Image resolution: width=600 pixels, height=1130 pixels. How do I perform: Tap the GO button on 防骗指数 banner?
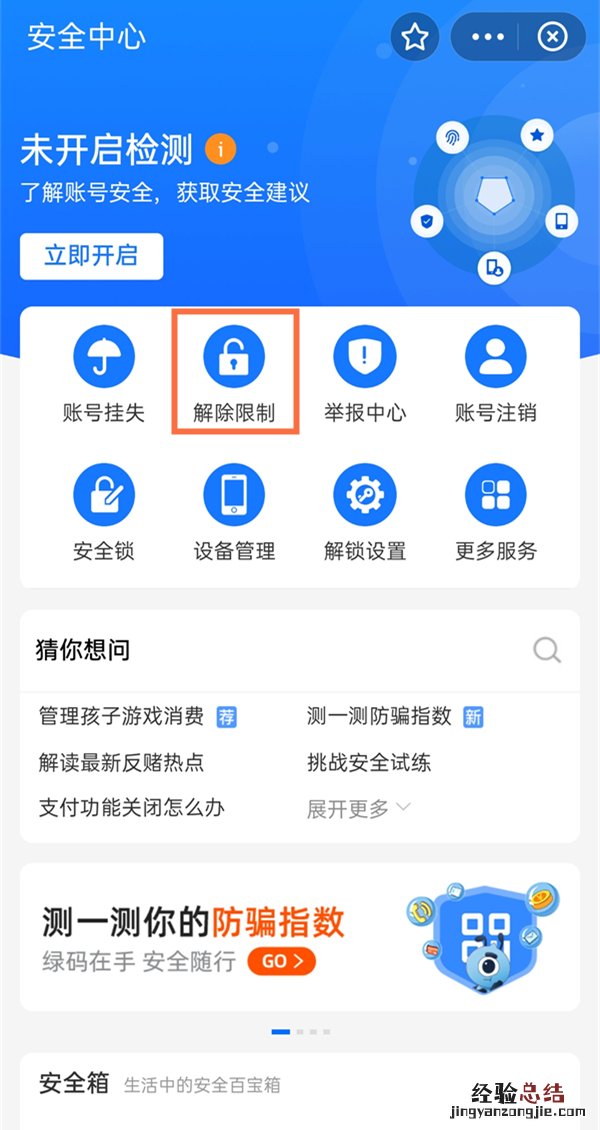click(282, 961)
